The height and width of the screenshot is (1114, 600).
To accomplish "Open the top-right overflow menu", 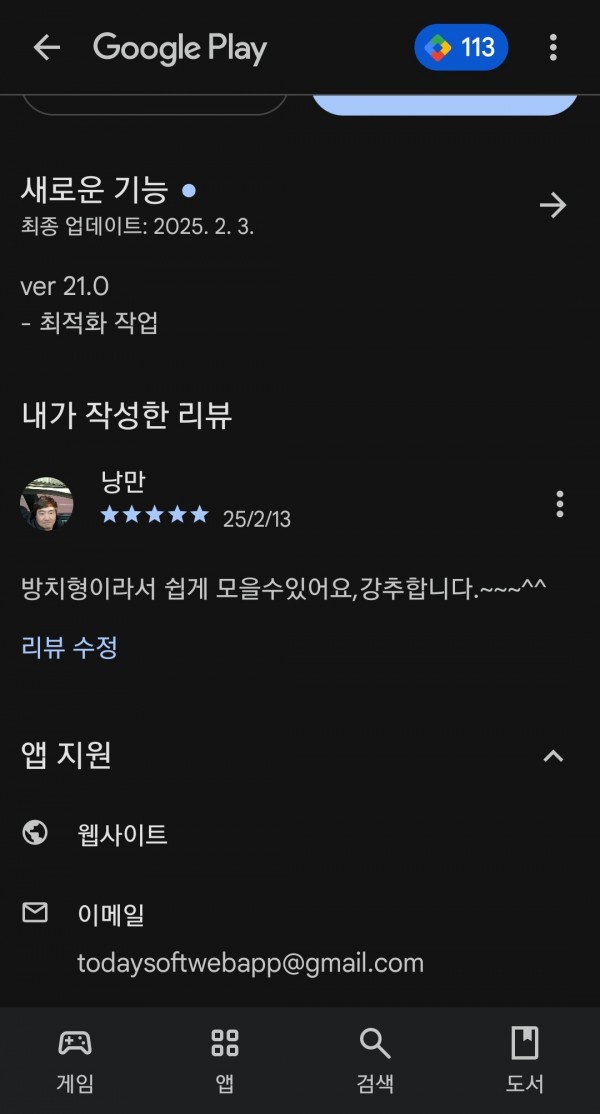I will point(553,48).
